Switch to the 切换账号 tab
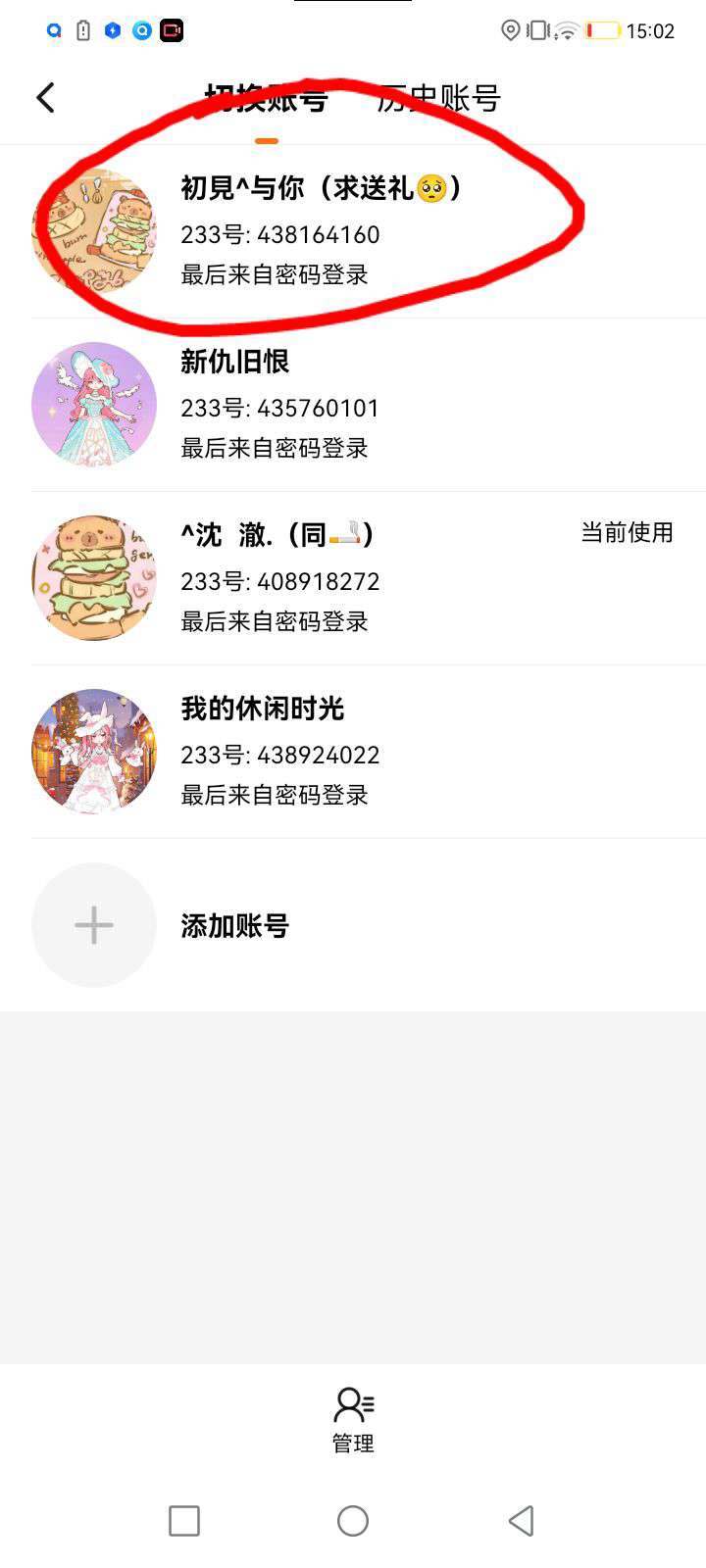Image resolution: width=706 pixels, height=1568 pixels. tap(266, 99)
